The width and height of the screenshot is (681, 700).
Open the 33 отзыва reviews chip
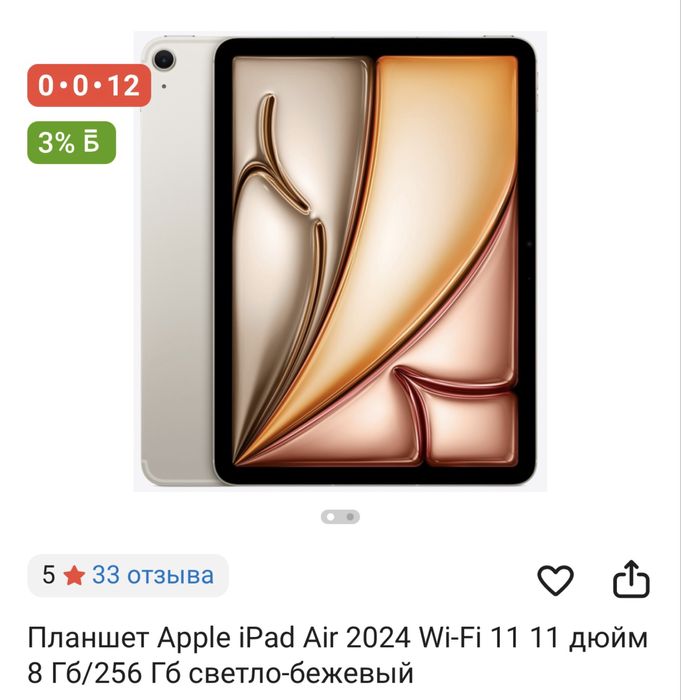[128, 575]
